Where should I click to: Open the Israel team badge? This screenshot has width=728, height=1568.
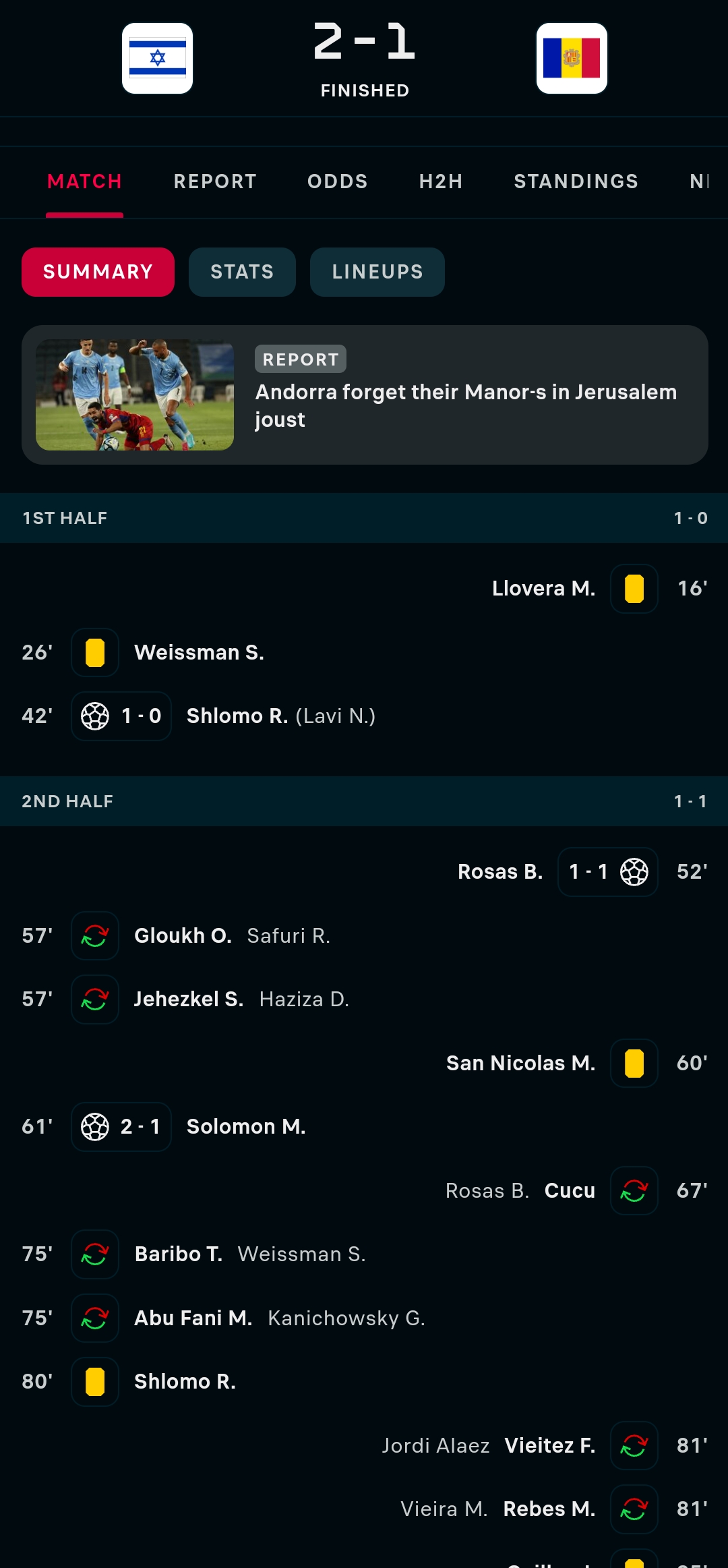[x=157, y=59]
